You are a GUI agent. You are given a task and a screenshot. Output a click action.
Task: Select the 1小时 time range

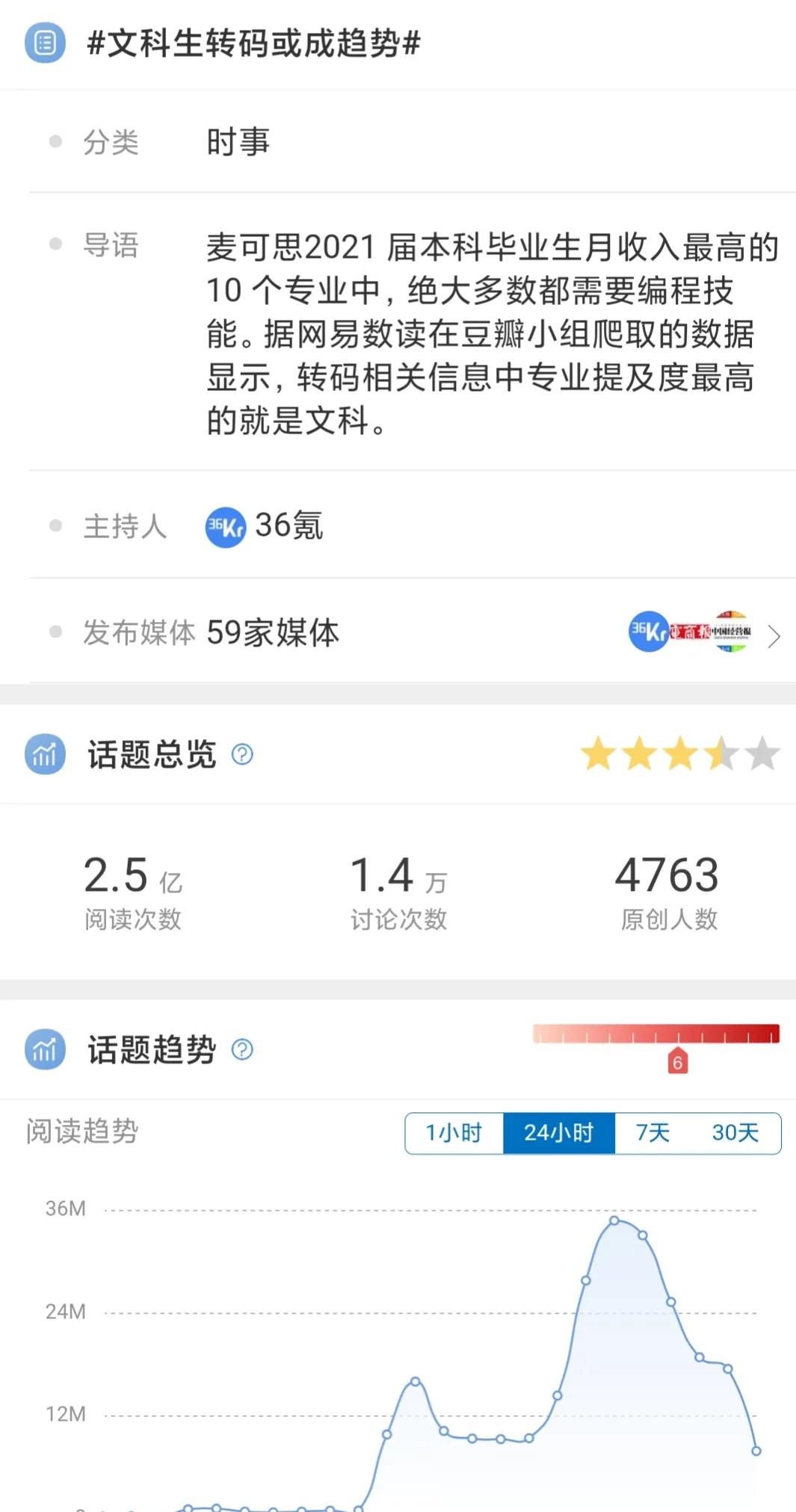pos(454,1133)
